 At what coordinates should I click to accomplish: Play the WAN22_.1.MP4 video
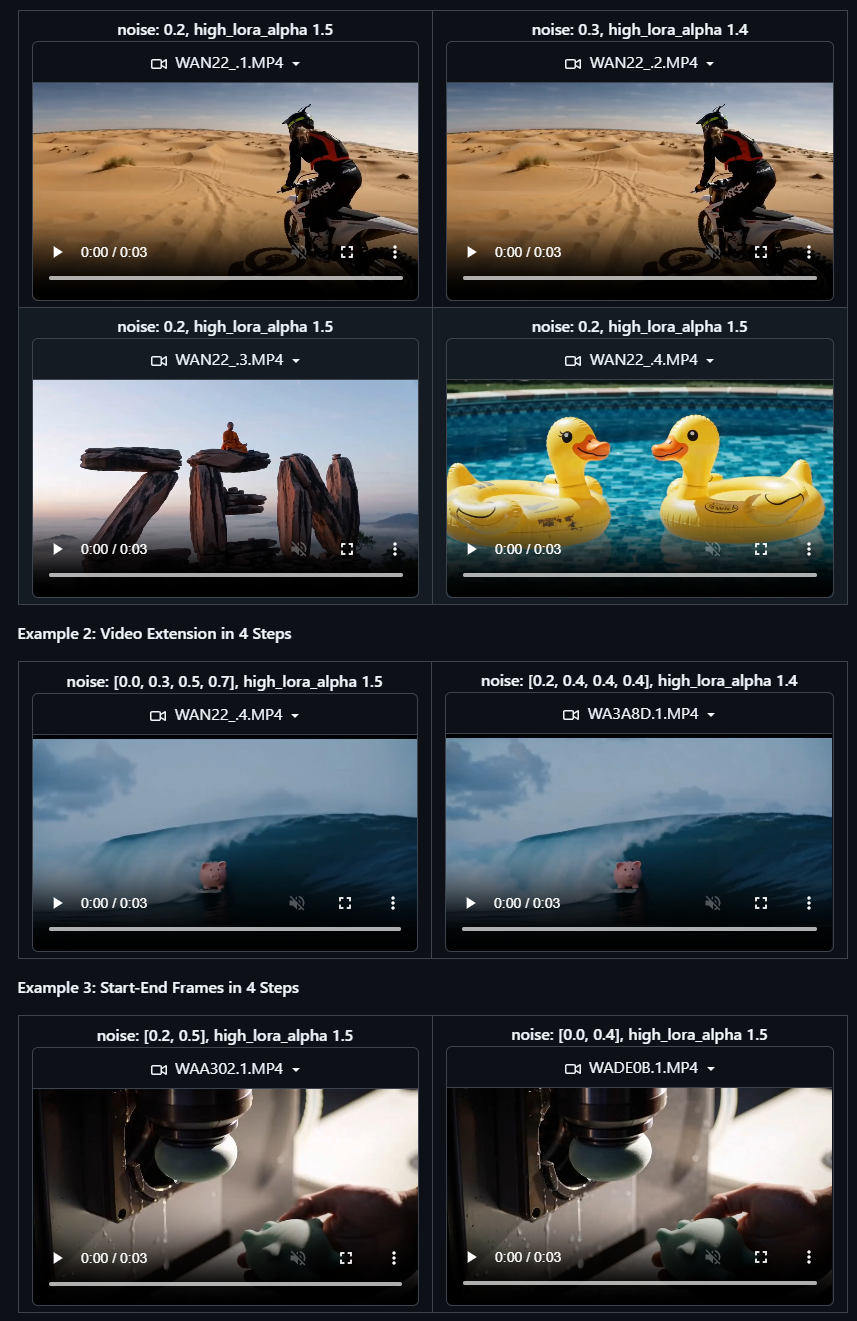[58, 252]
